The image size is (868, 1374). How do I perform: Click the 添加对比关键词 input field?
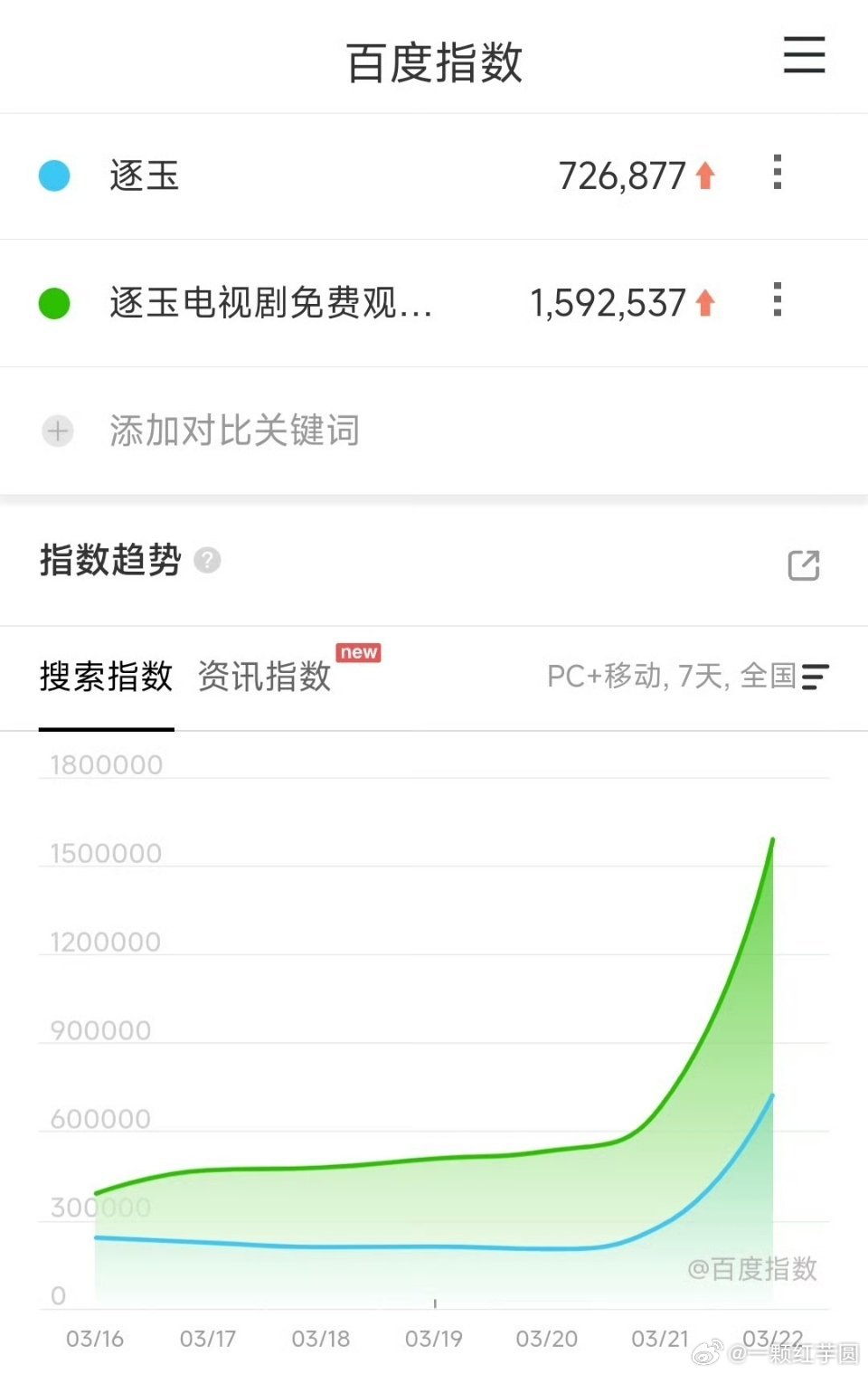click(232, 431)
